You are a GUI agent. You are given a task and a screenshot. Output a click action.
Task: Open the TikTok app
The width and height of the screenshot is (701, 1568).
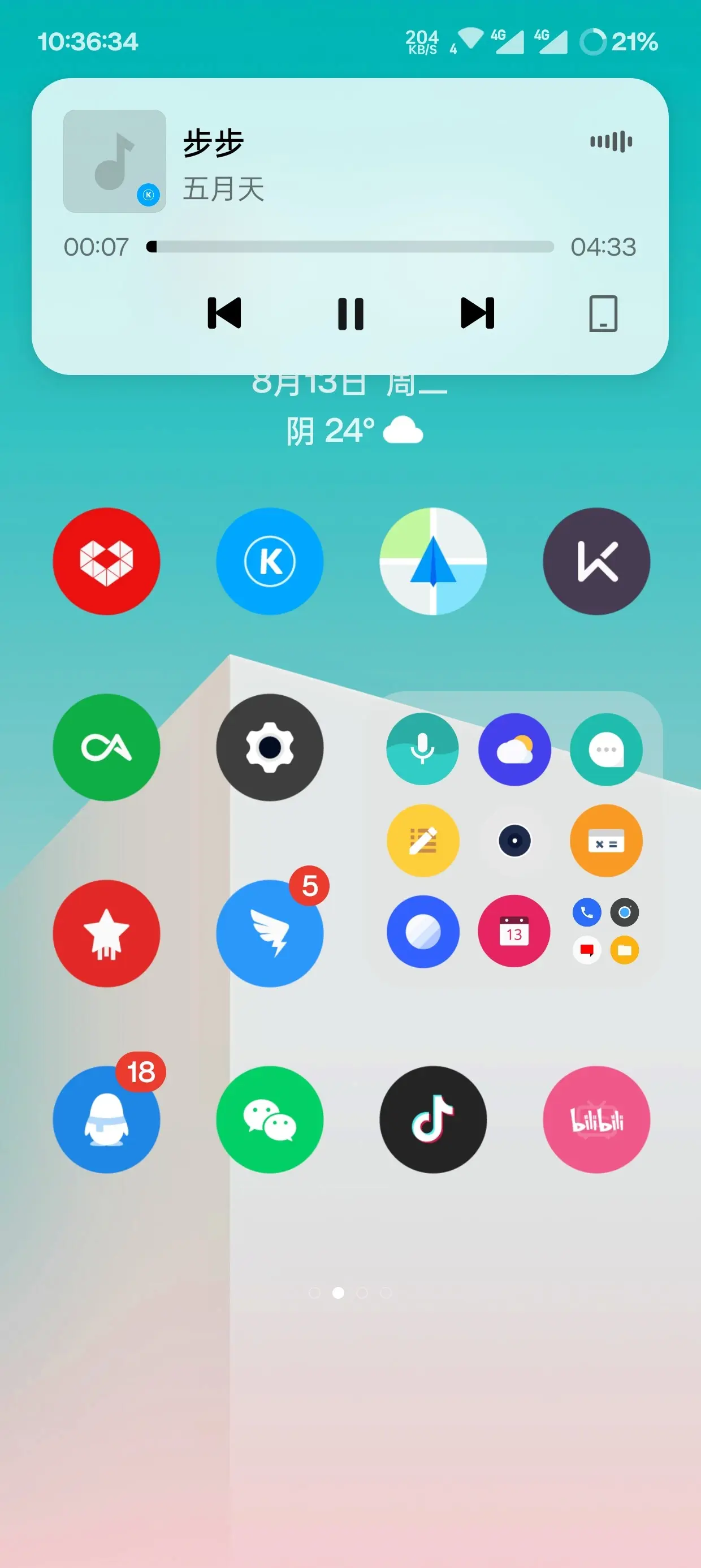click(x=432, y=1119)
